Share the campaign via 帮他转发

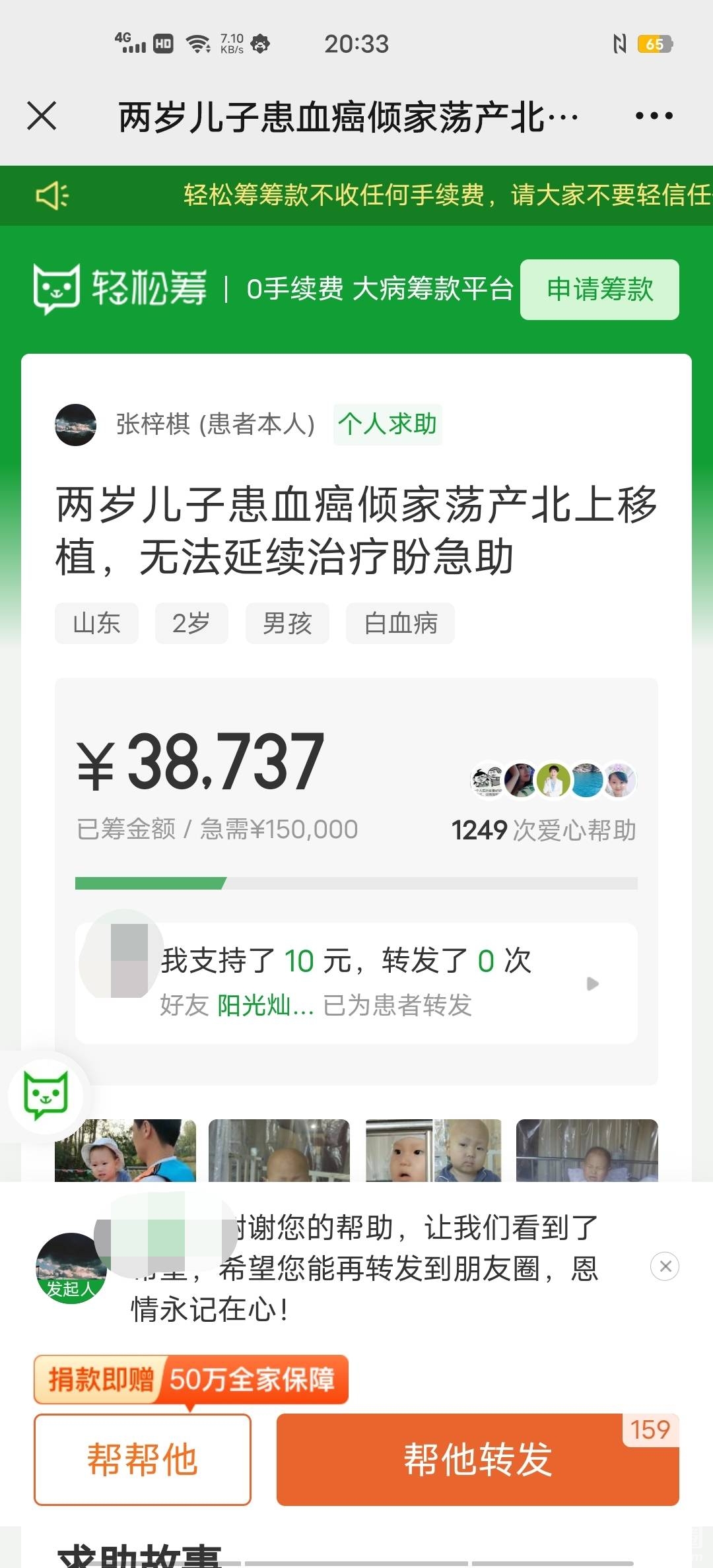(477, 1460)
